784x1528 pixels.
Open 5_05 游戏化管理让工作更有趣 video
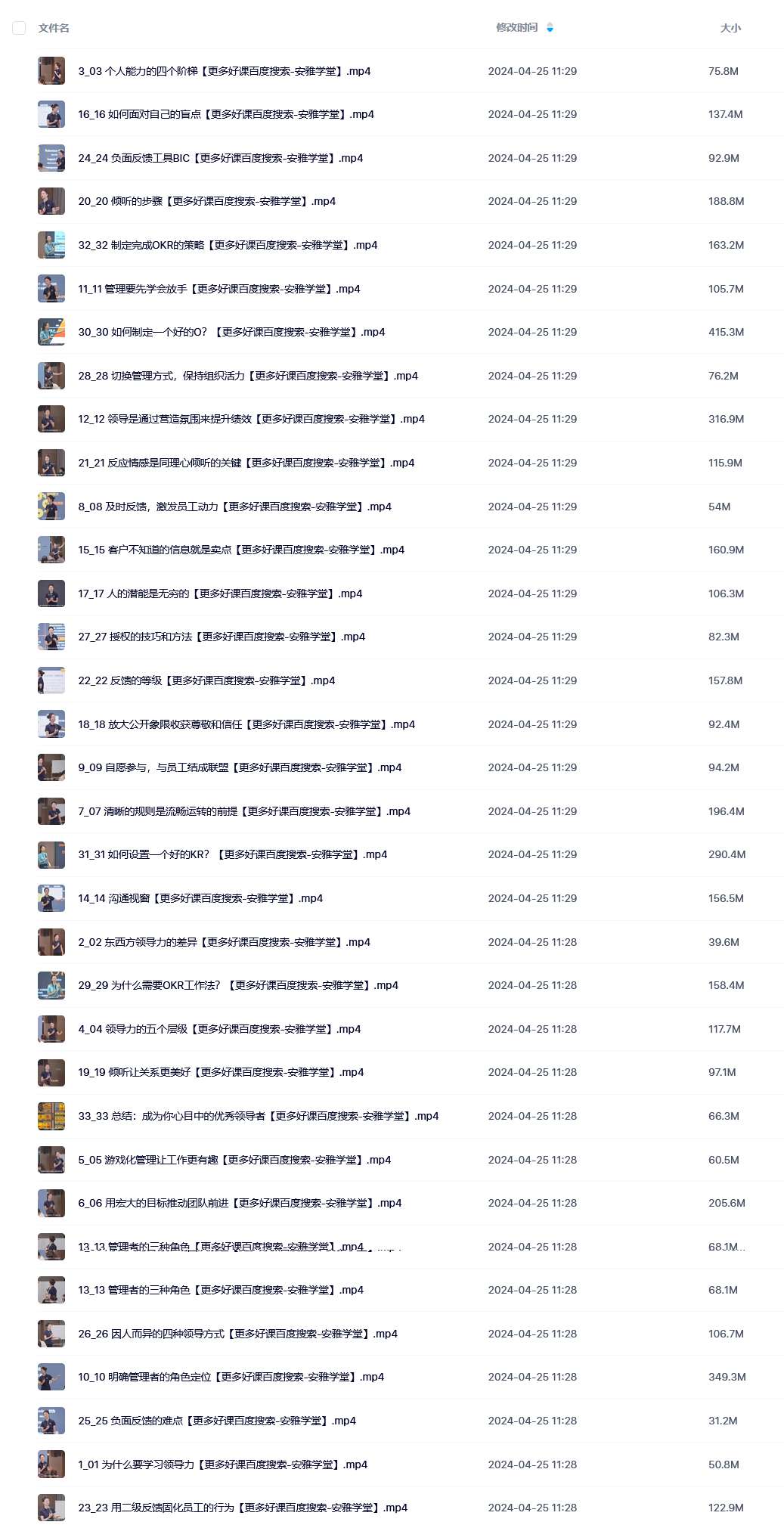tap(234, 1160)
